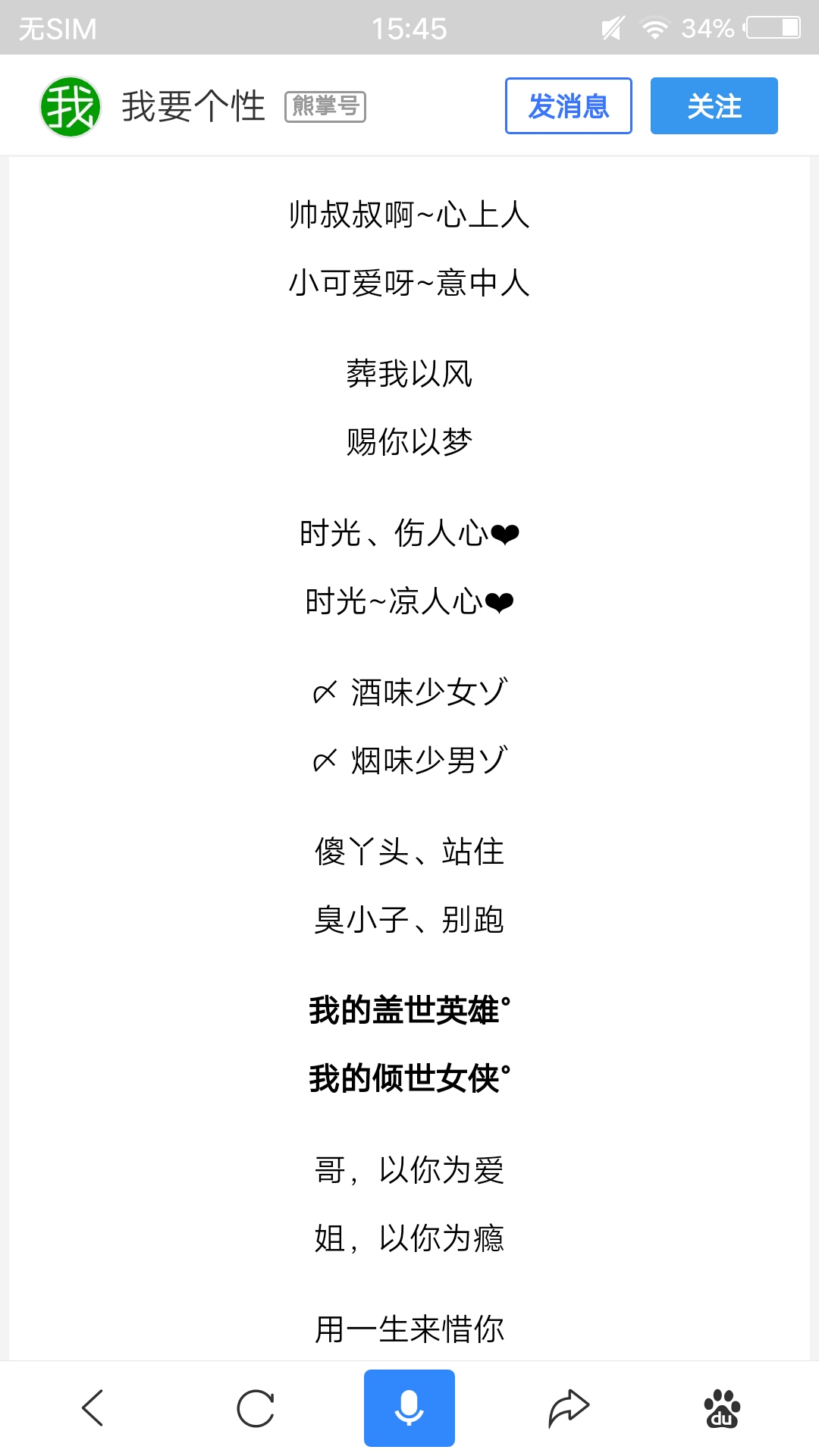This screenshot has height=1456, width=819.
Task: Tap the back arrow in bottom bar
Action: (93, 1407)
